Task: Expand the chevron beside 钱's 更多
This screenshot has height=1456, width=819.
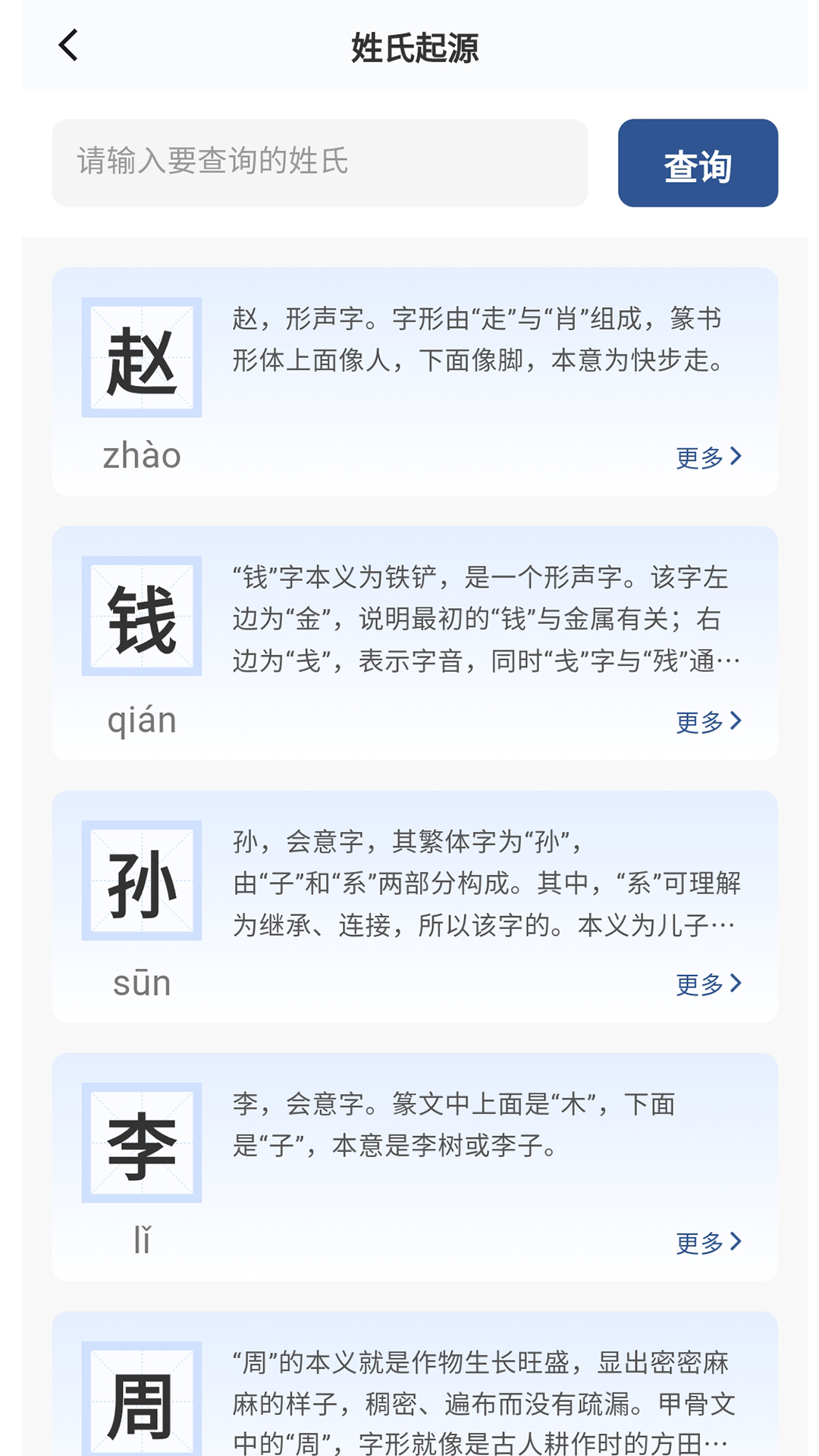Action: [736, 722]
